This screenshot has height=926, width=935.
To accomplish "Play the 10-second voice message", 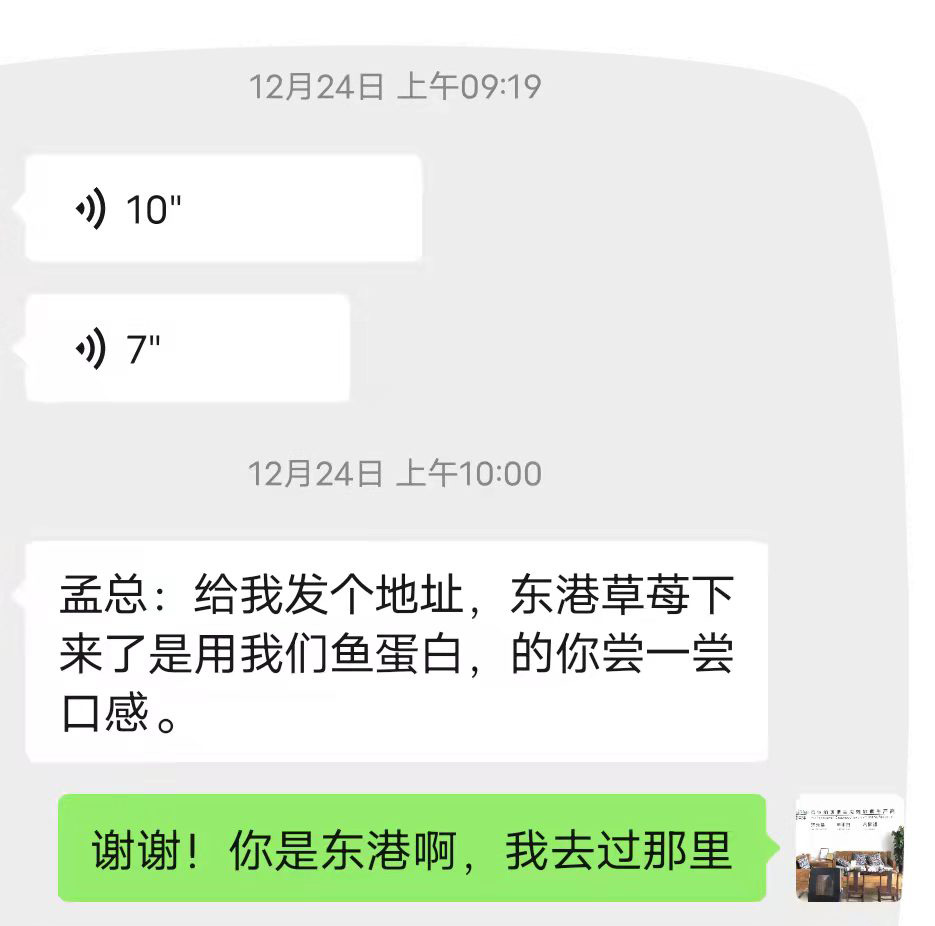I will pyautogui.click(x=222, y=209).
